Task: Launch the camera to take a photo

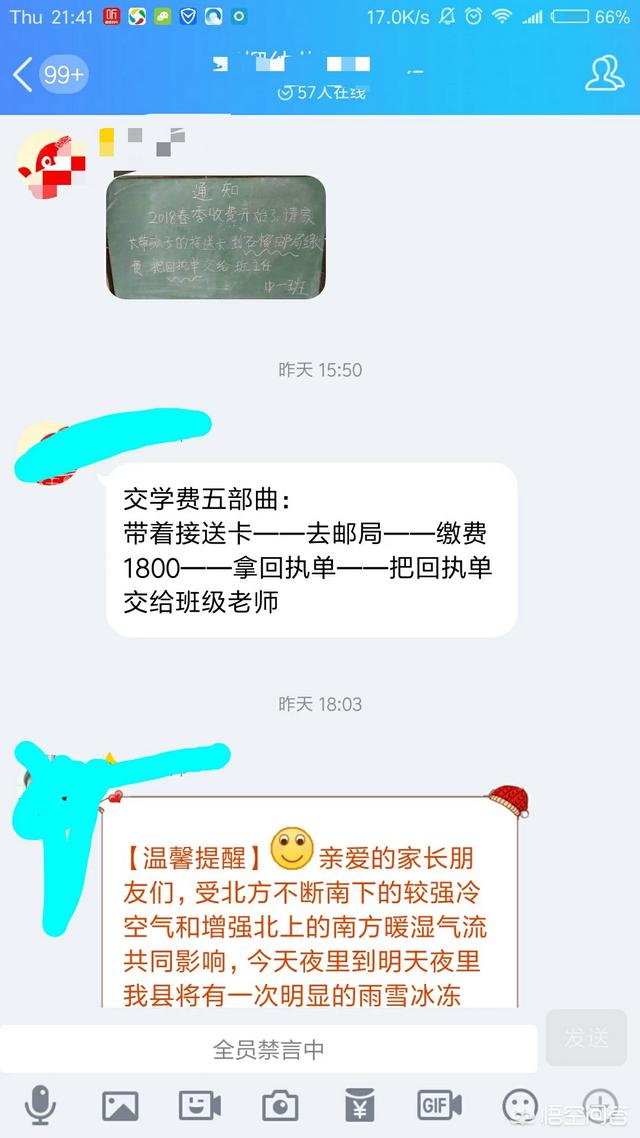Action: (280, 1104)
